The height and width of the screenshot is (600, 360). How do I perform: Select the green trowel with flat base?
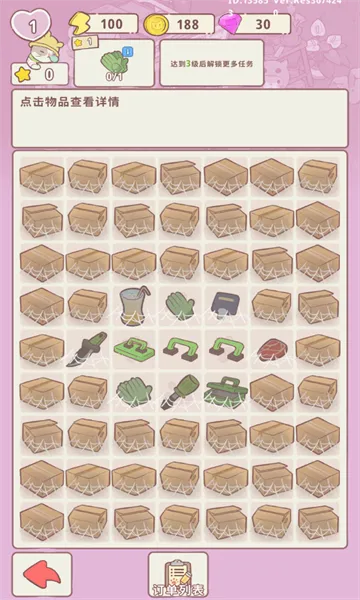point(134,349)
